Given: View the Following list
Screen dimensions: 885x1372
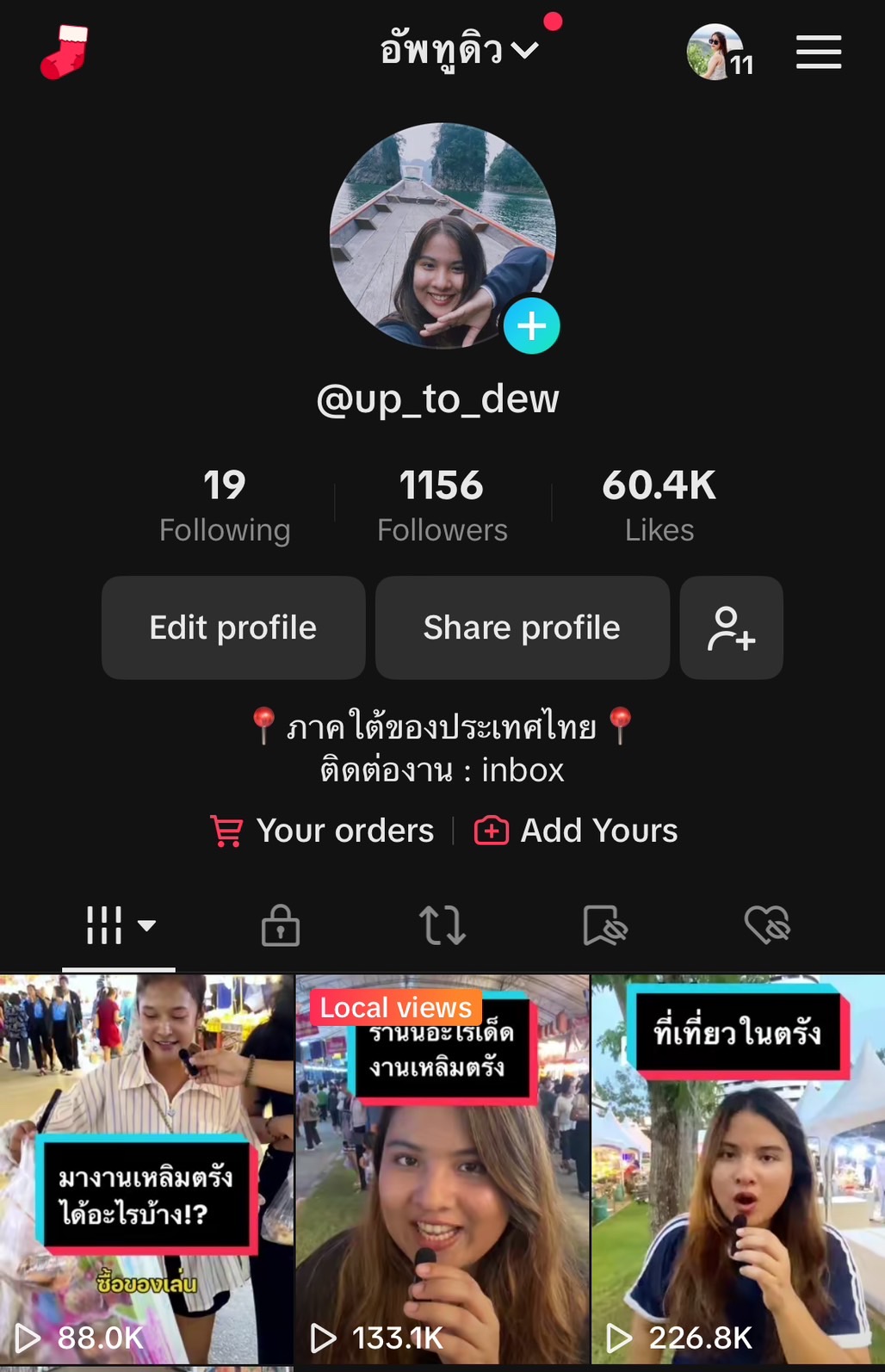Looking at the screenshot, I should point(225,505).
